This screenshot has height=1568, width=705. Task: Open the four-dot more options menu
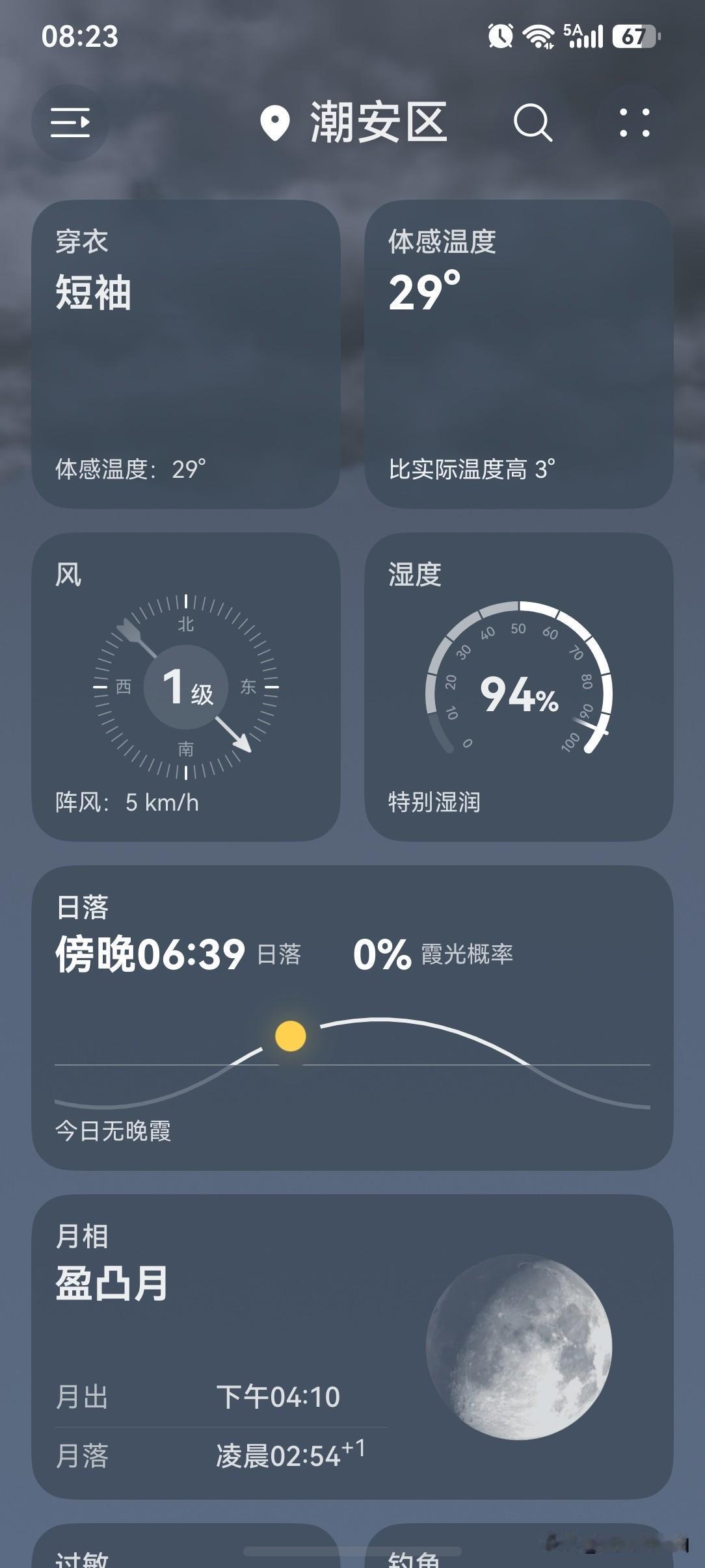634,122
